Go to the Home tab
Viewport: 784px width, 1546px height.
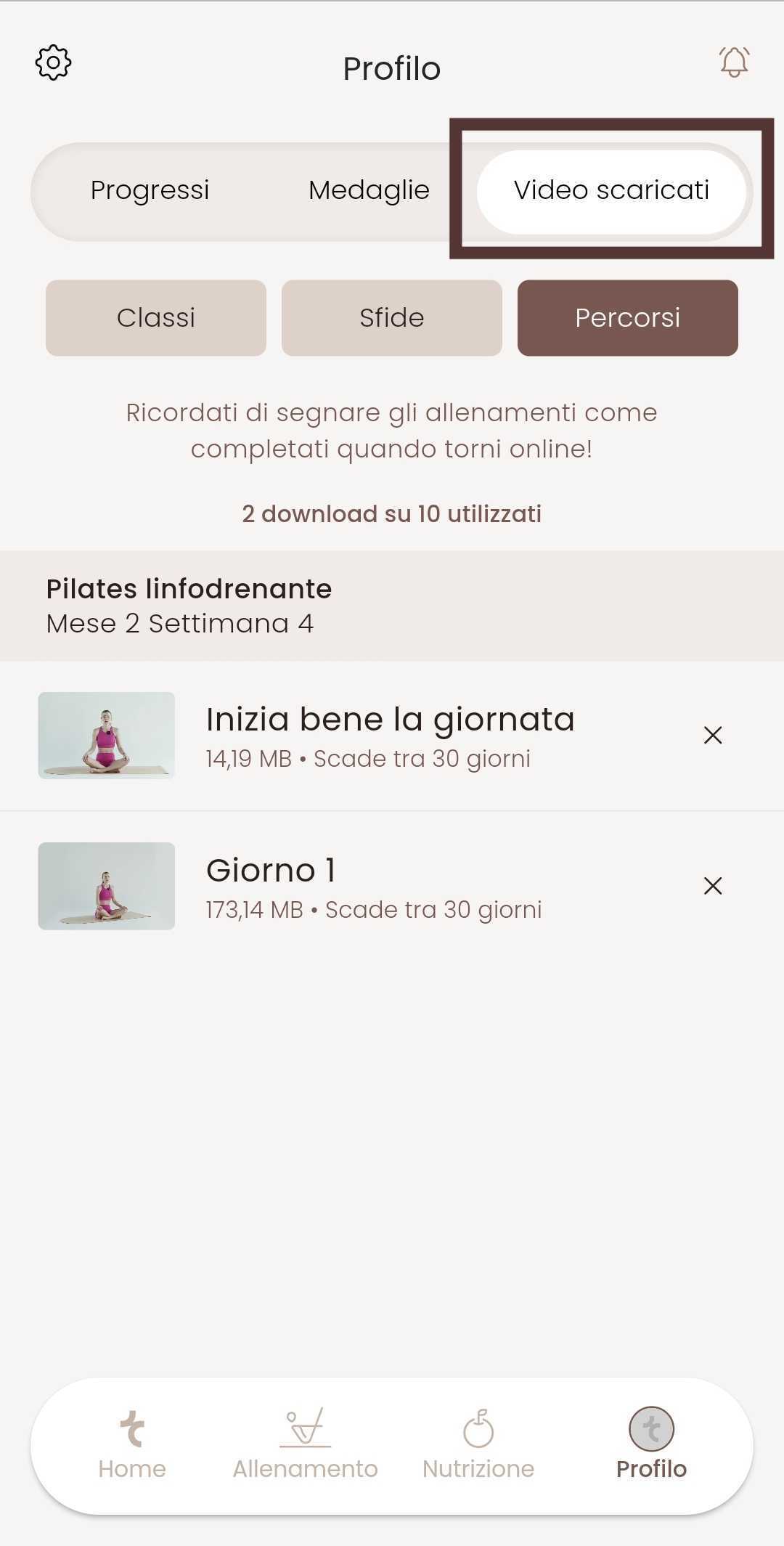[132, 1445]
